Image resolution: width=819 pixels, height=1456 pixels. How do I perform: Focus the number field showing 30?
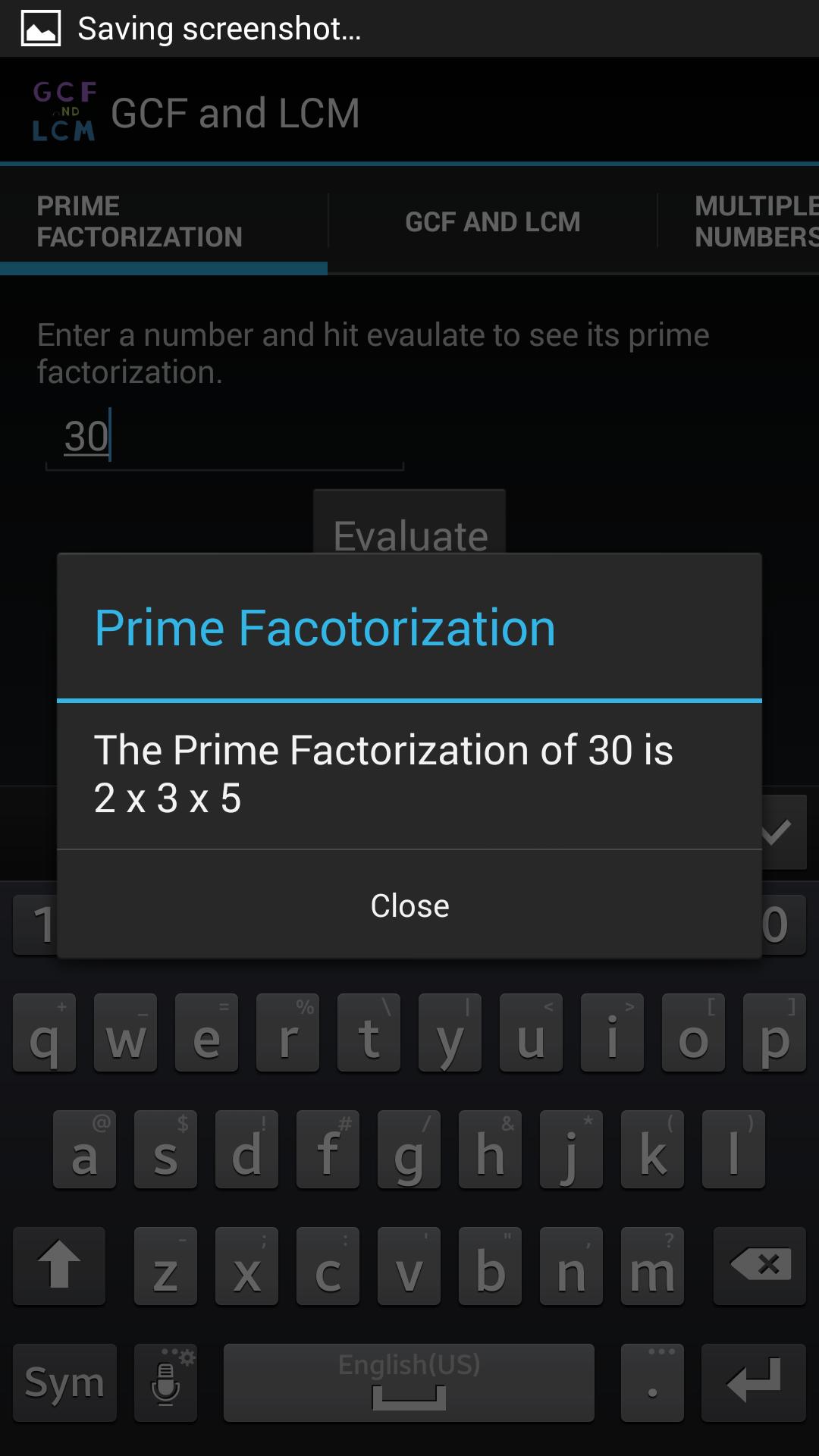click(224, 438)
